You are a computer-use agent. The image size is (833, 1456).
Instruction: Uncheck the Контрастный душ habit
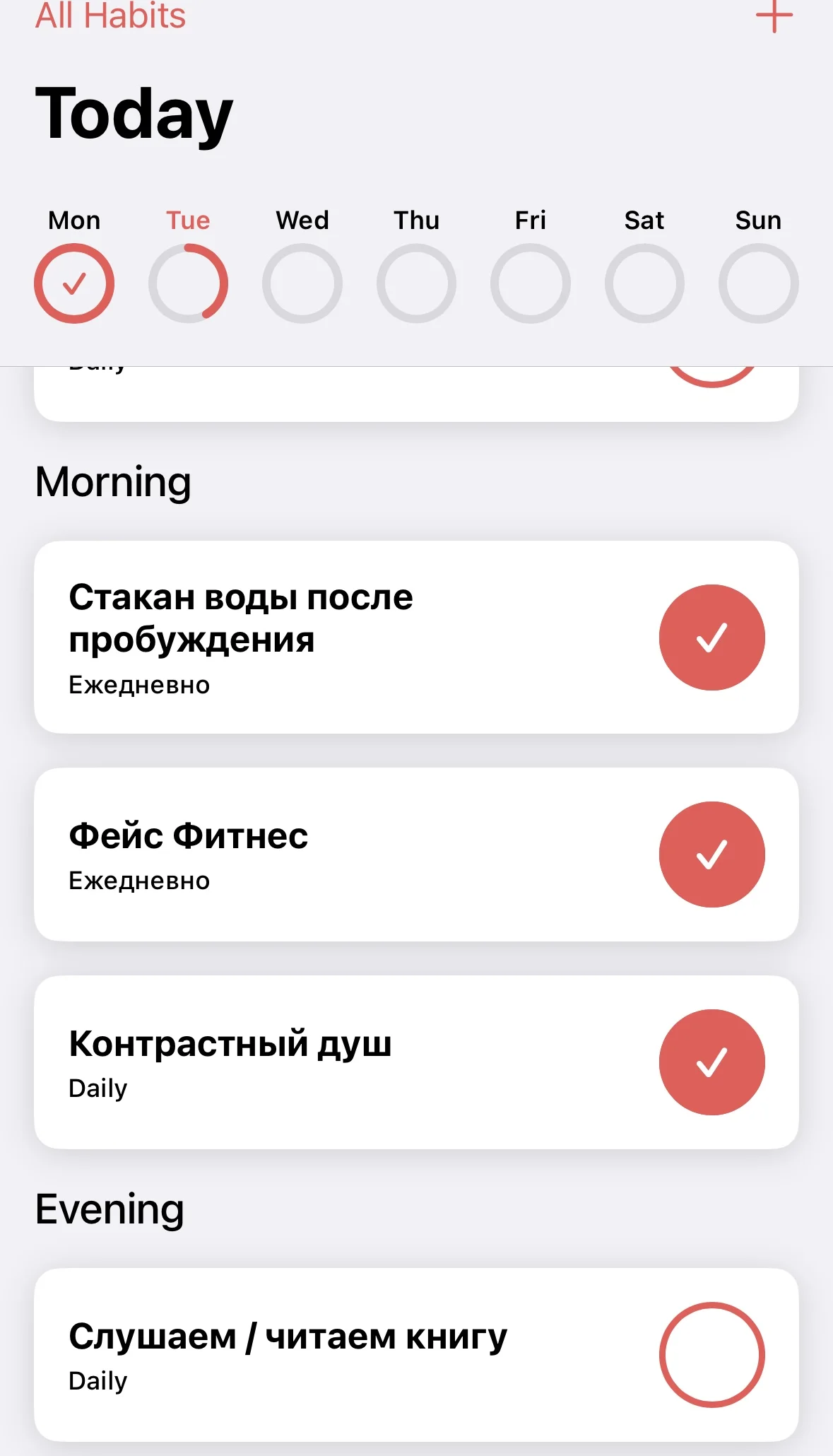pyautogui.click(x=711, y=1062)
